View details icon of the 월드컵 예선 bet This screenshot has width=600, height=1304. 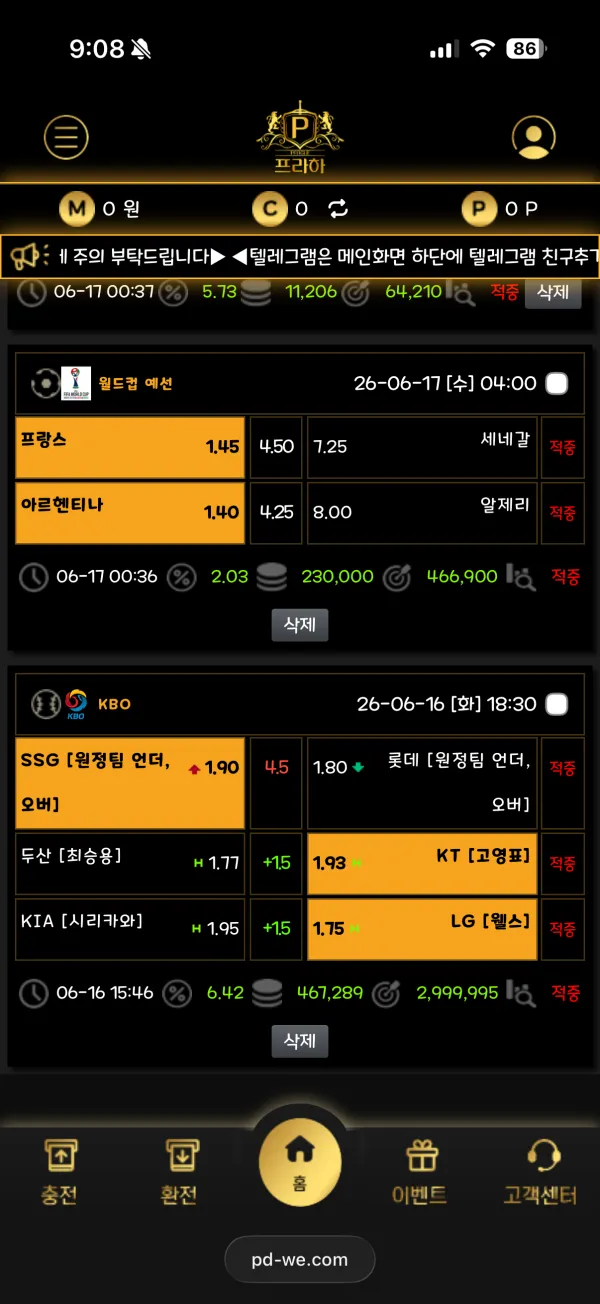pyautogui.click(x=520, y=576)
